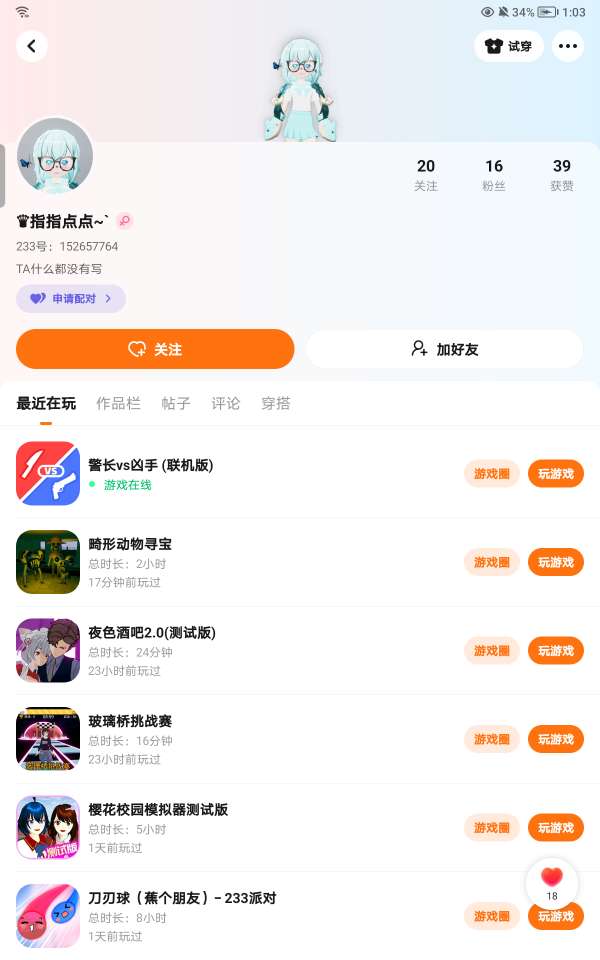
Task: Switch to the 作品栏 tab
Action: coord(118,404)
